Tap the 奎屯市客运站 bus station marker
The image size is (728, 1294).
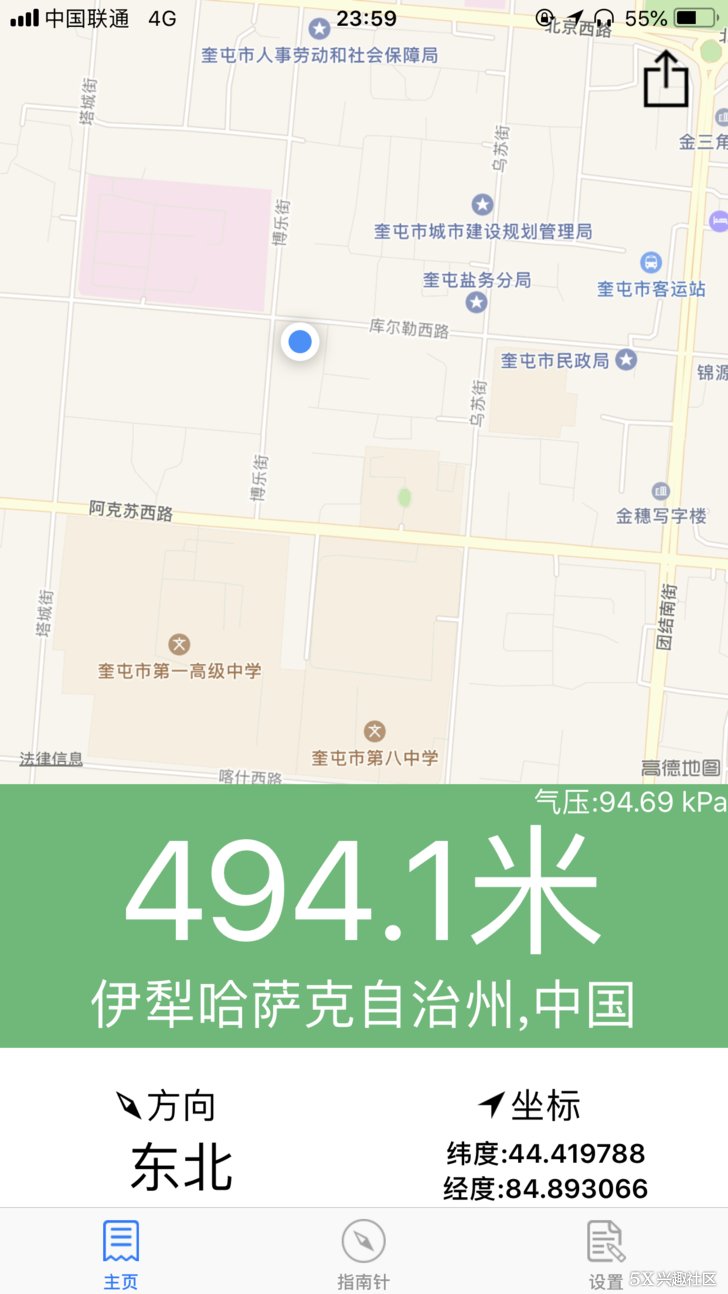pos(651,264)
